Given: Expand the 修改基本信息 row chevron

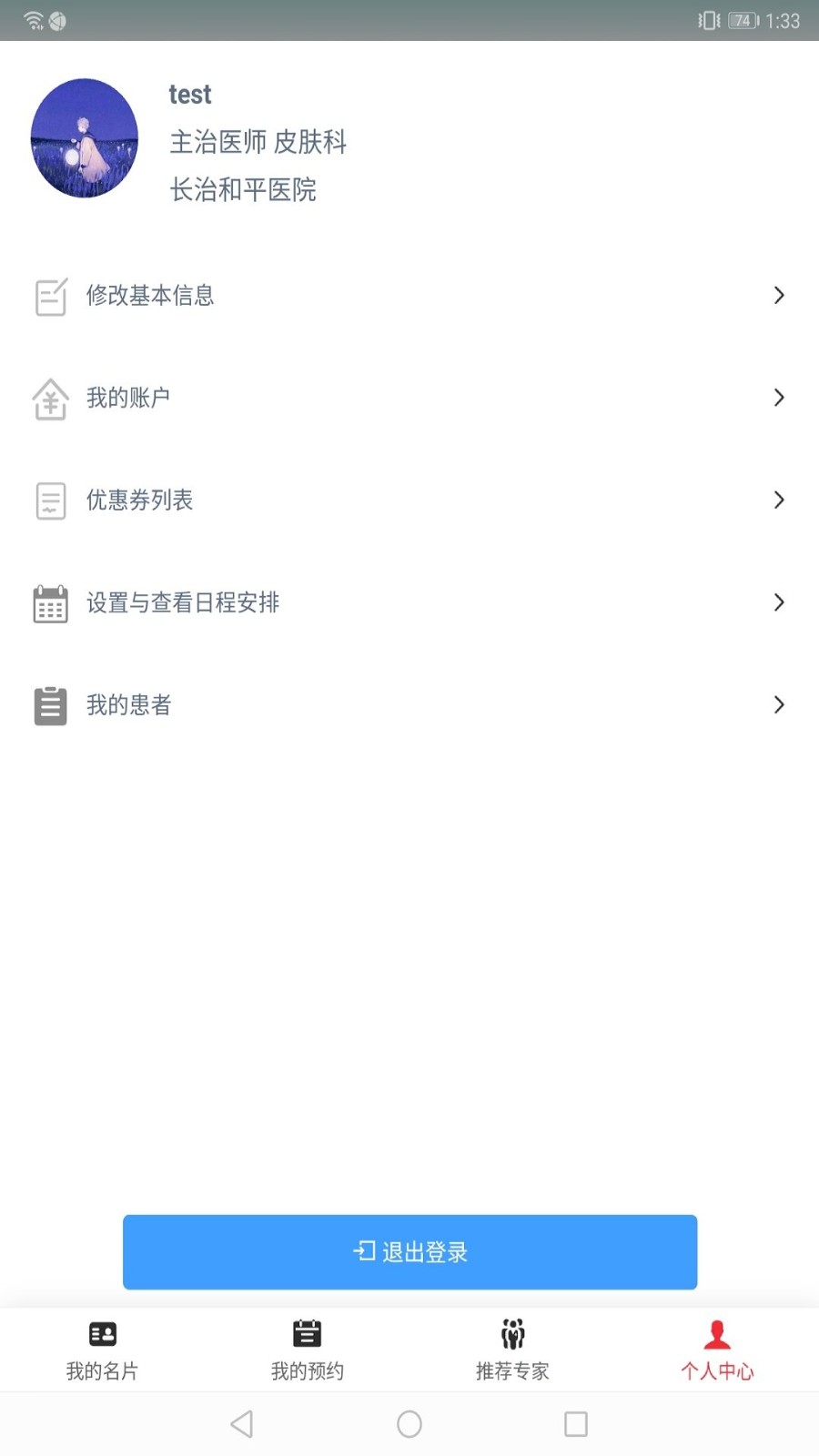Looking at the screenshot, I should (x=779, y=295).
